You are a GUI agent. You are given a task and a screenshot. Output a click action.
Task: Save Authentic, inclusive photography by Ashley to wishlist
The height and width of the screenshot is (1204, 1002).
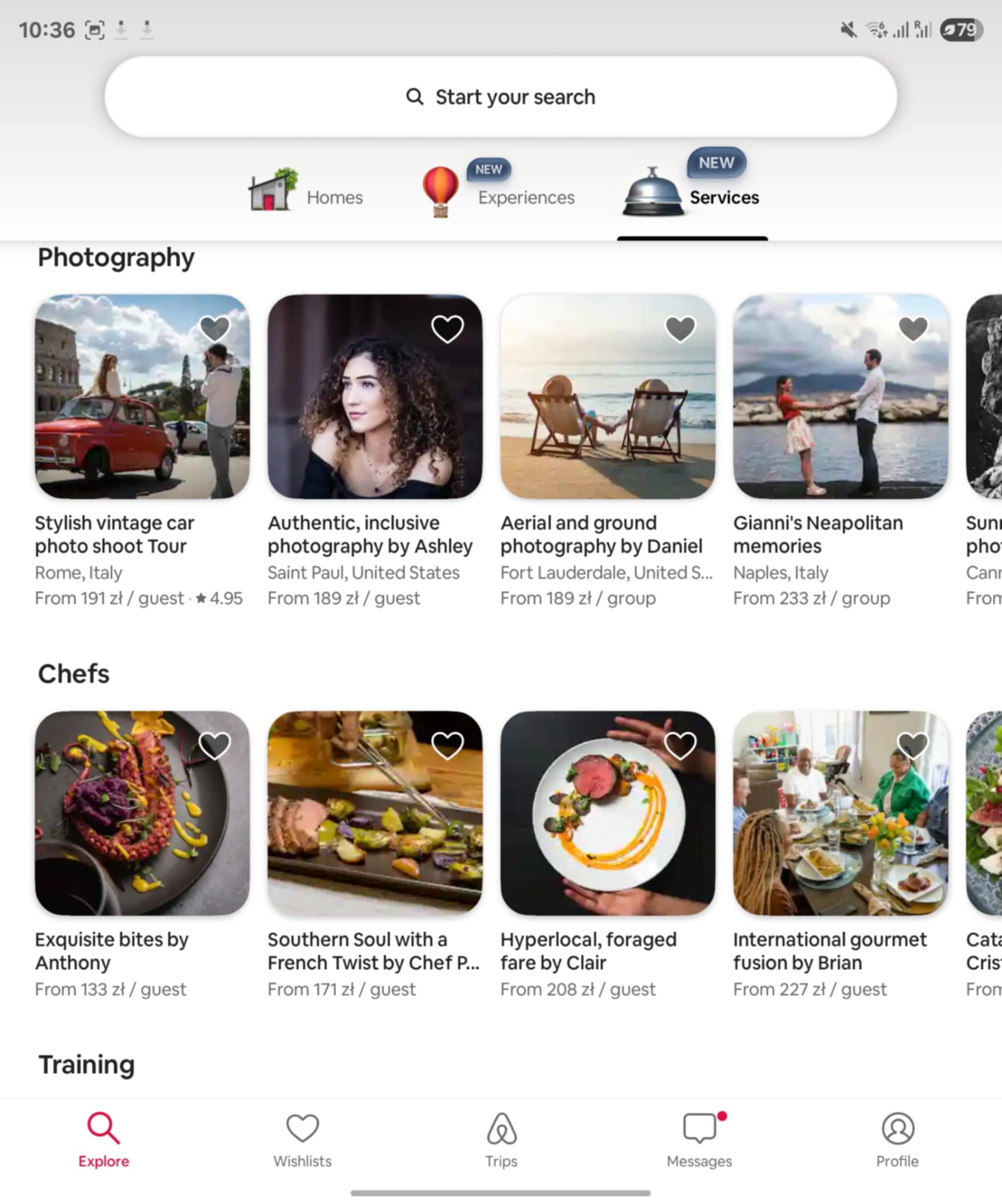(x=447, y=329)
